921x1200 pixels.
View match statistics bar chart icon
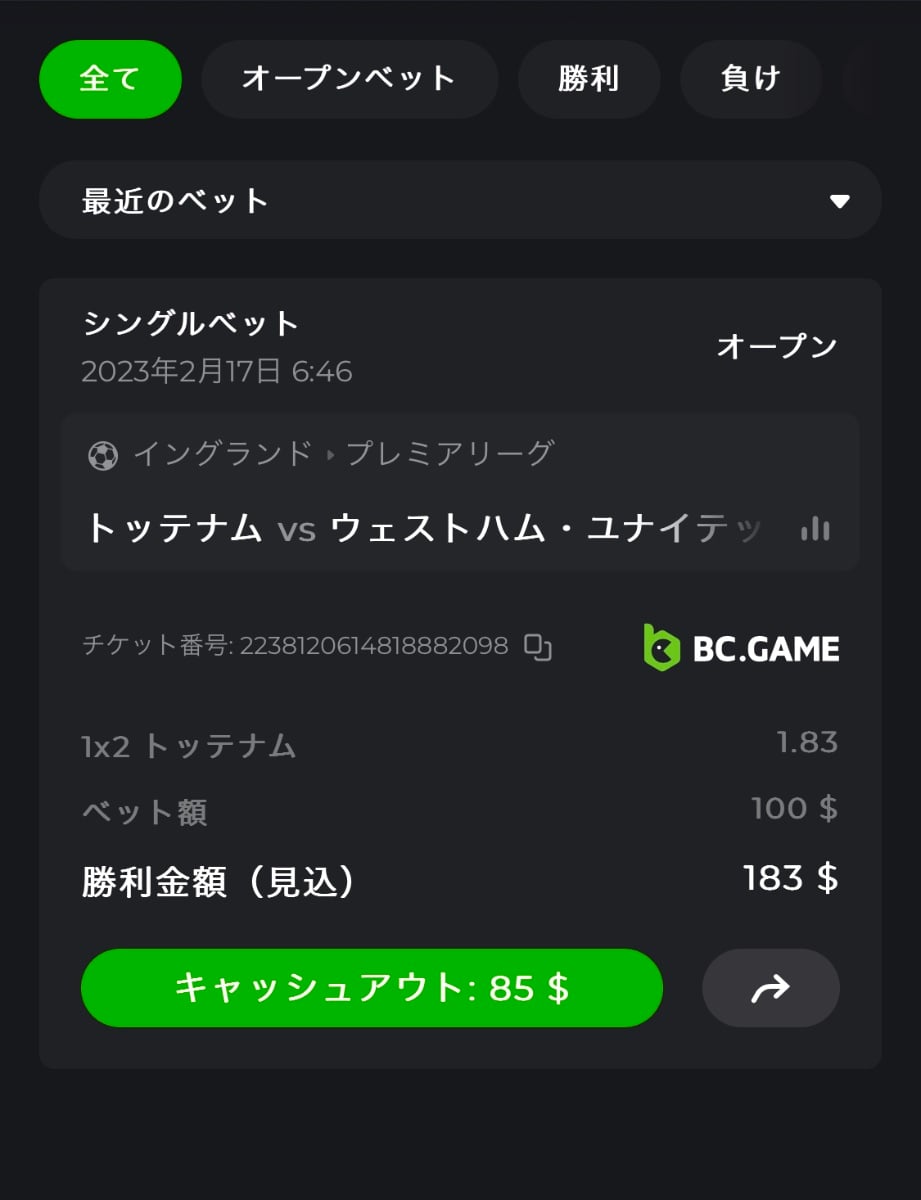815,529
